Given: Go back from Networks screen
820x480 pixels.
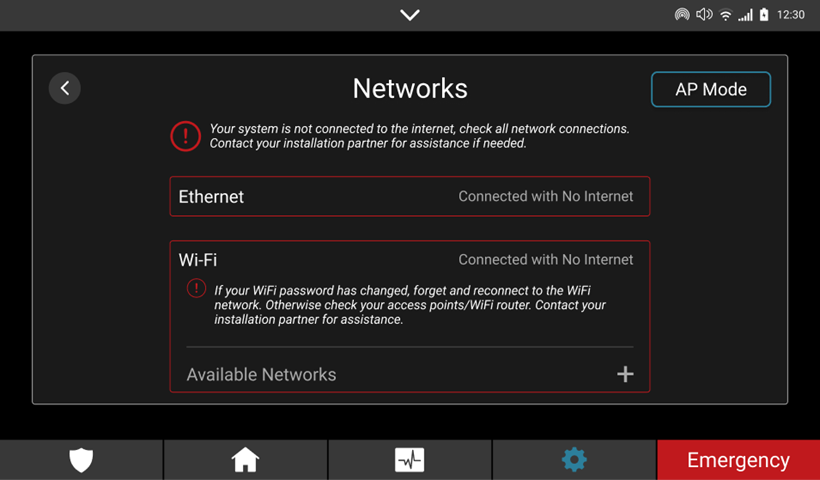Looking at the screenshot, I should (x=65, y=88).
